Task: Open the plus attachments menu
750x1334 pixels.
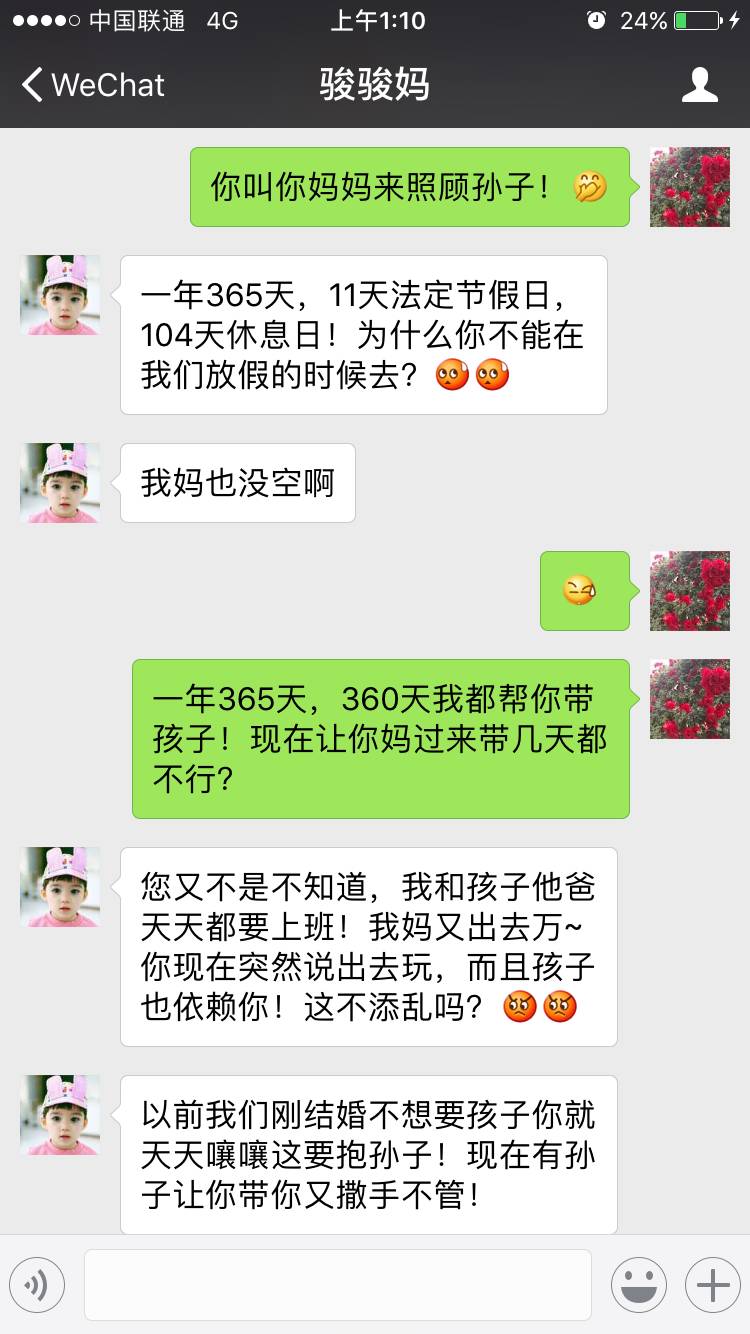Action: pyautogui.click(x=712, y=1285)
